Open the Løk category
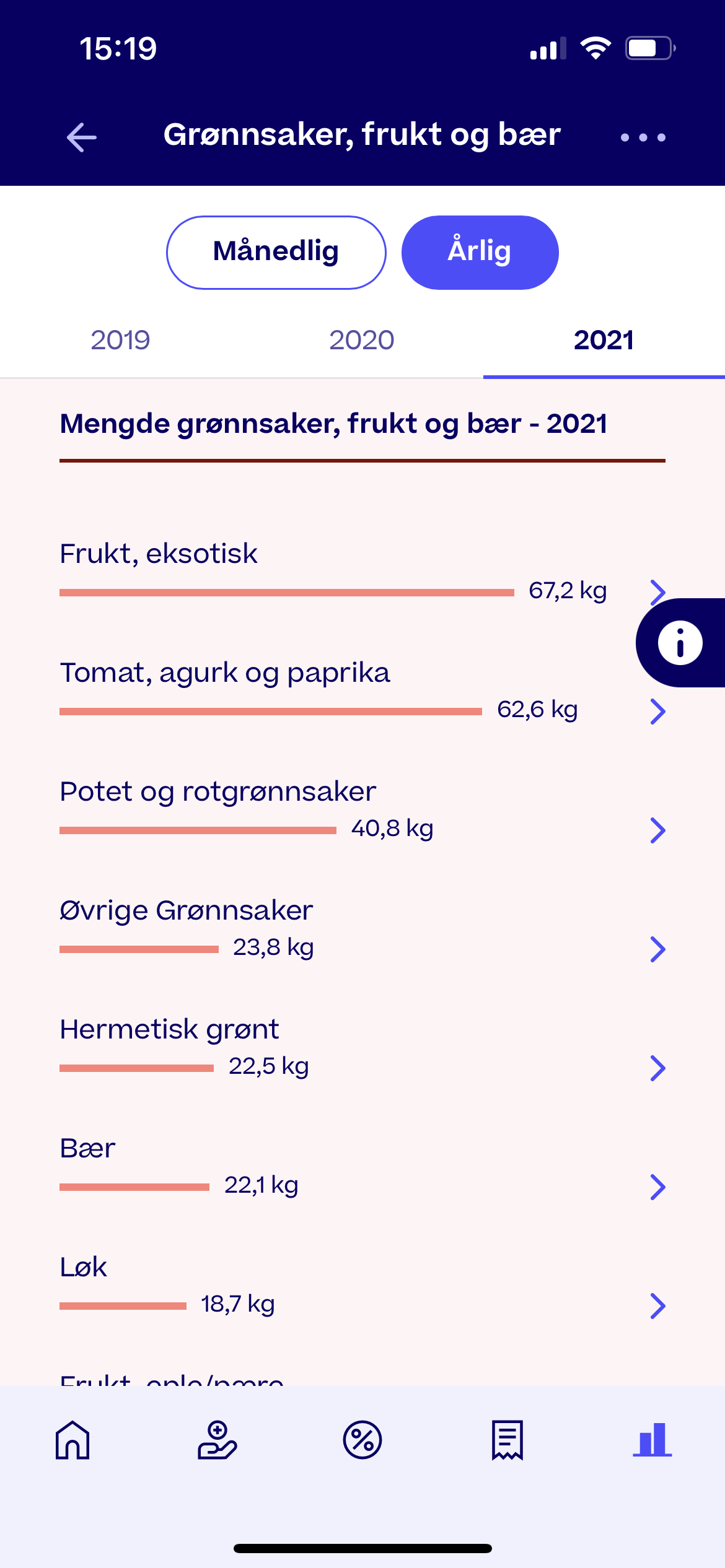This screenshot has height=1568, width=725. click(657, 1305)
